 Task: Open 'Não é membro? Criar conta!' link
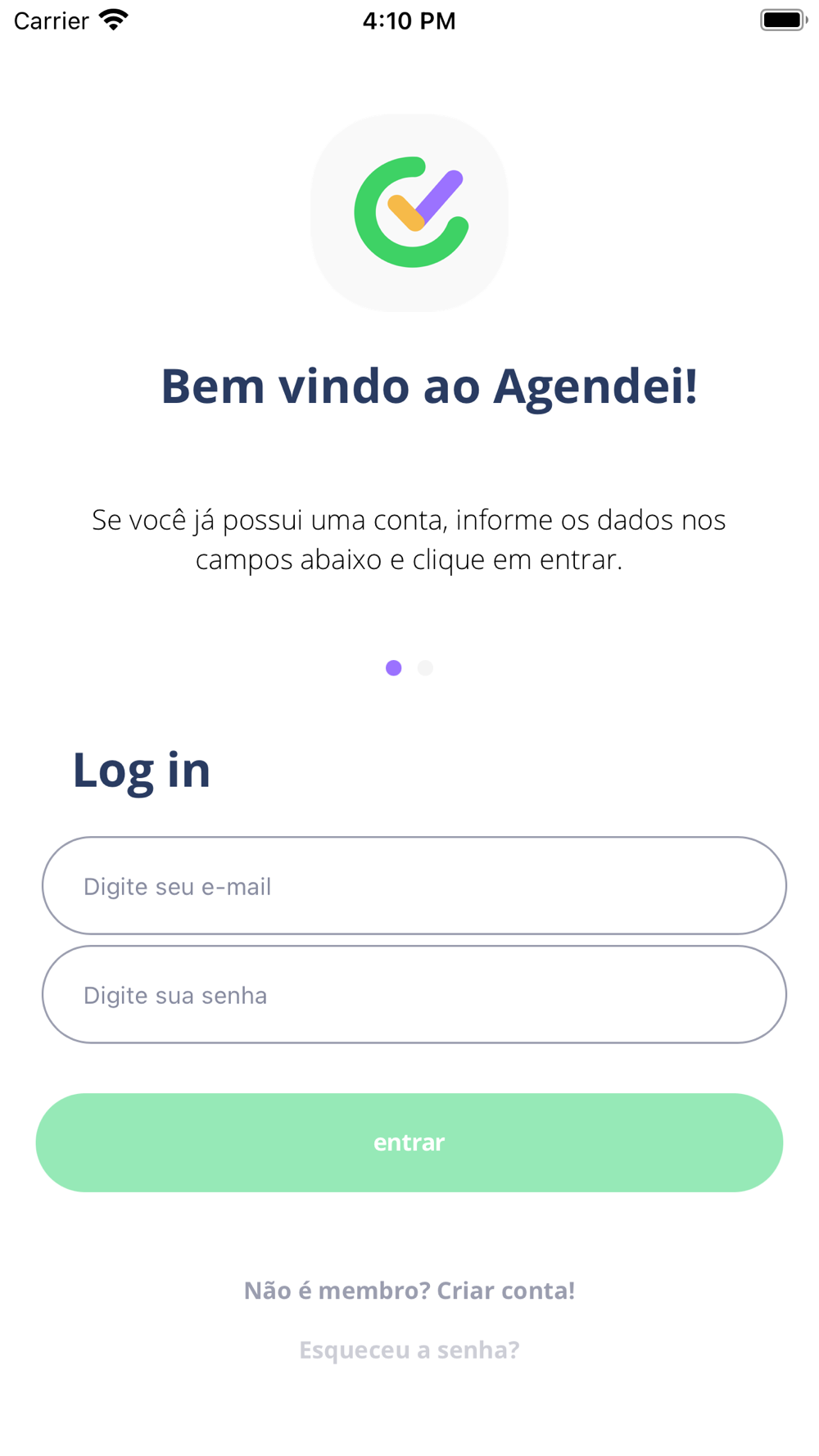coord(409,1290)
